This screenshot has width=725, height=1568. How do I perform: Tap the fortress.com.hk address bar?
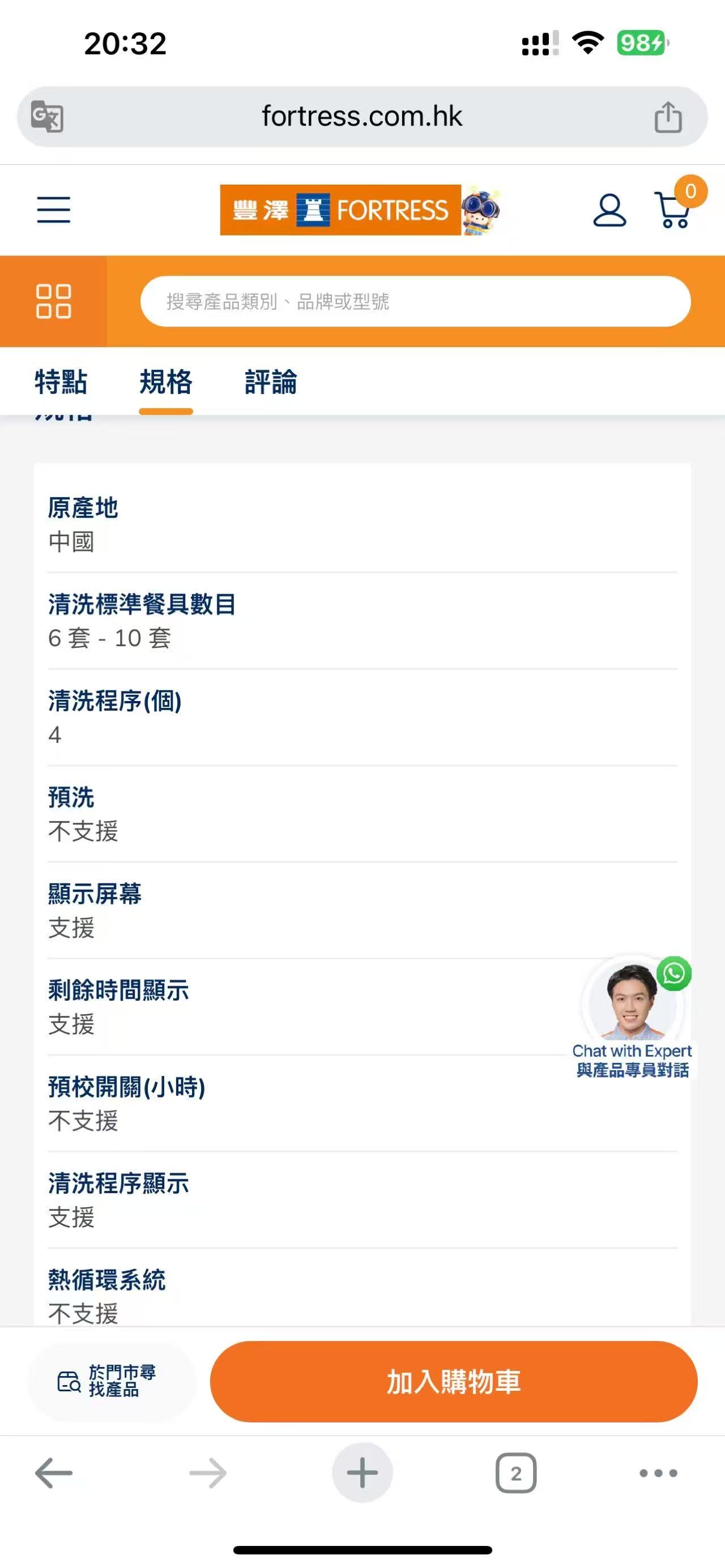click(362, 116)
